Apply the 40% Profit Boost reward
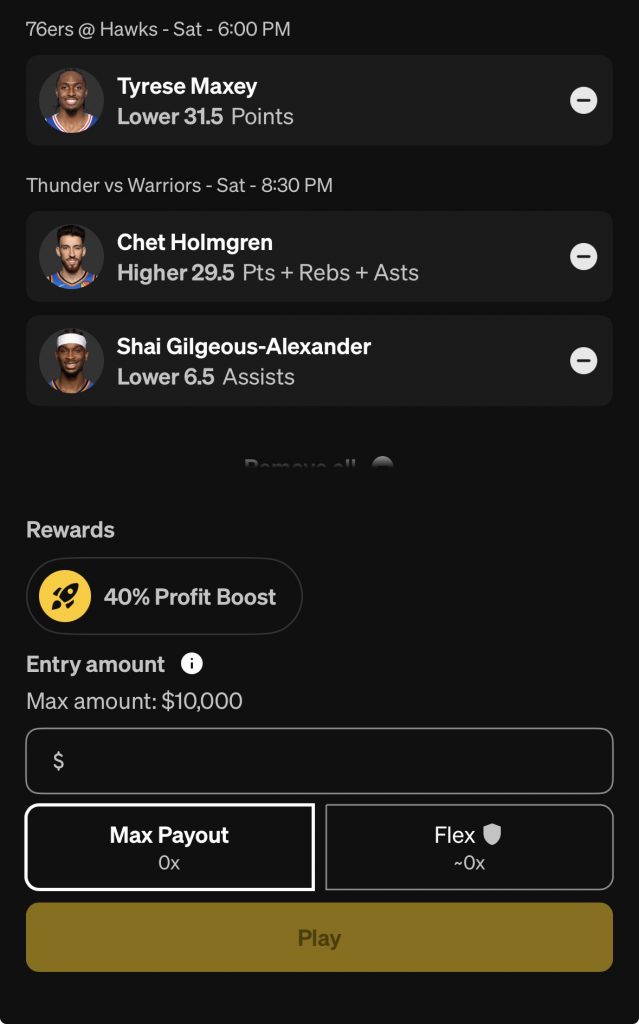This screenshot has height=1024, width=639. (x=164, y=597)
